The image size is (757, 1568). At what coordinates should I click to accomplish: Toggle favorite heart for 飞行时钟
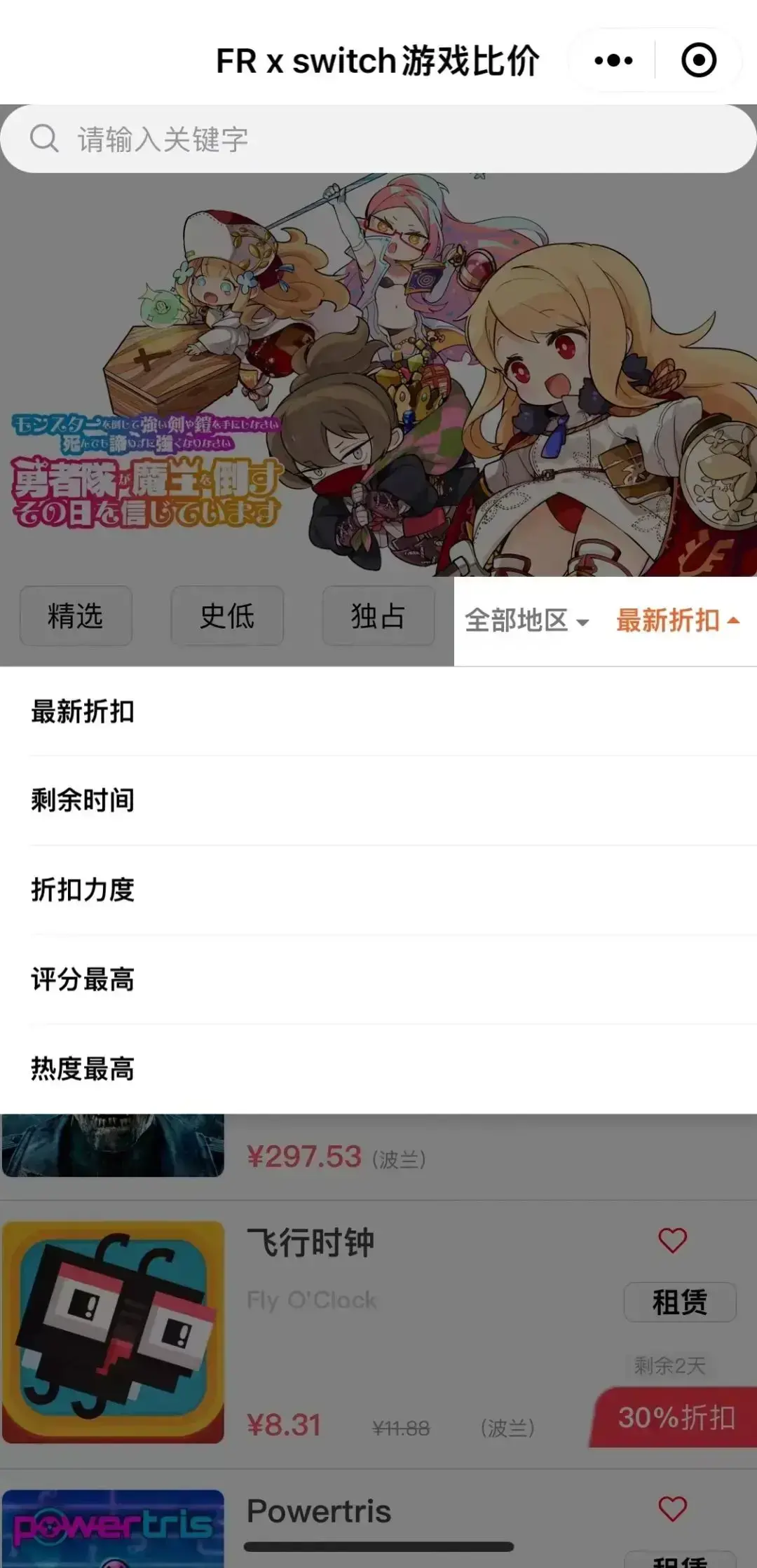click(x=672, y=1239)
